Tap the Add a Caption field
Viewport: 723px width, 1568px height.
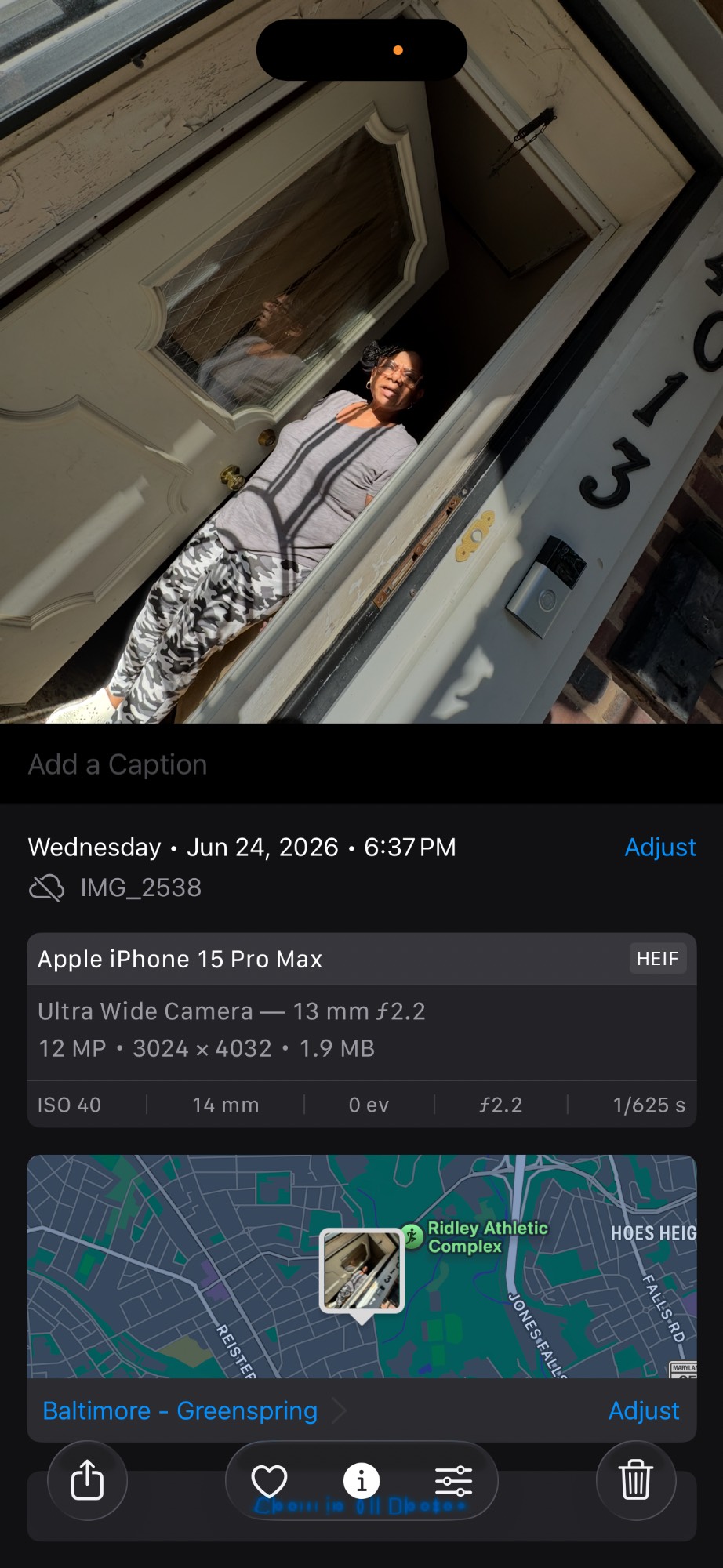(361, 764)
